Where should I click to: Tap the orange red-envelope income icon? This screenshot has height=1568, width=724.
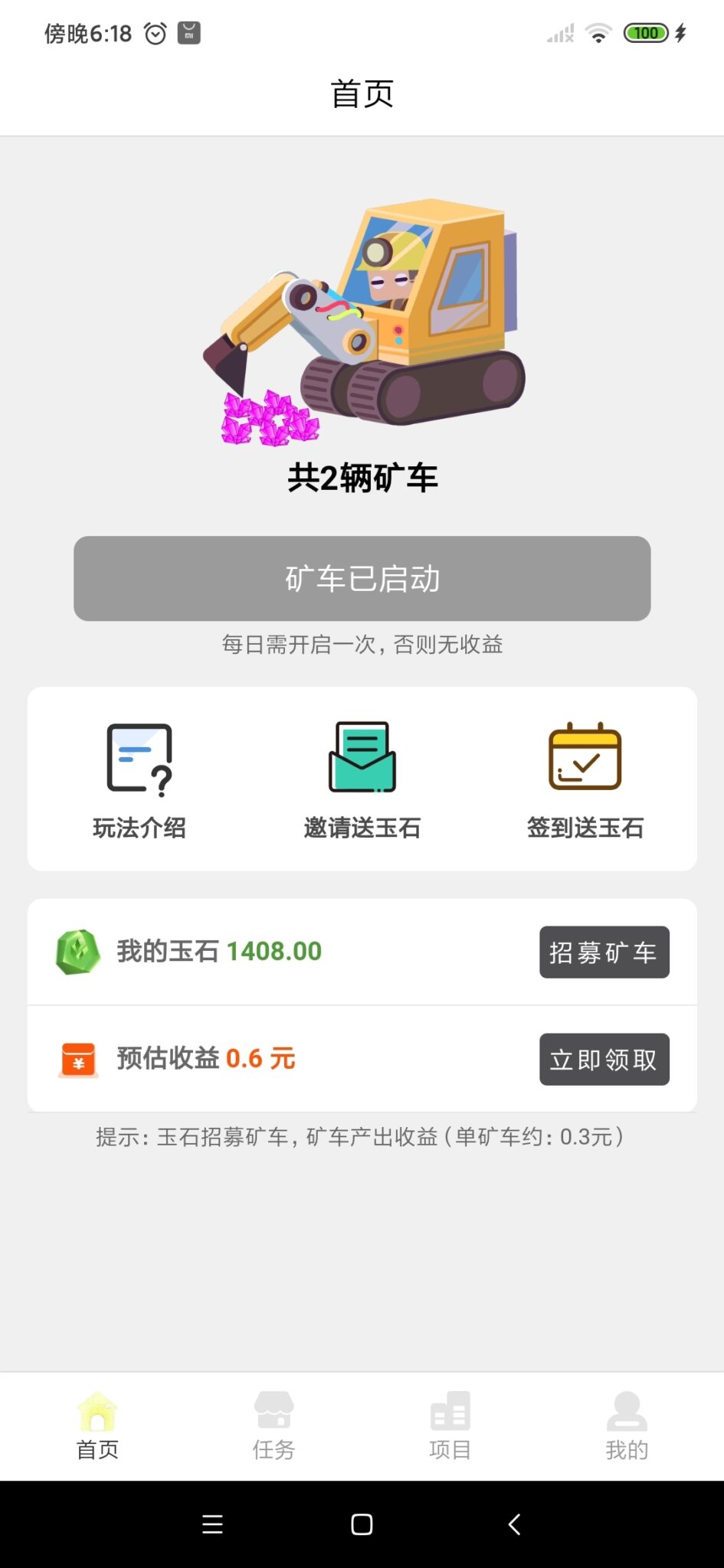pos(77,1059)
